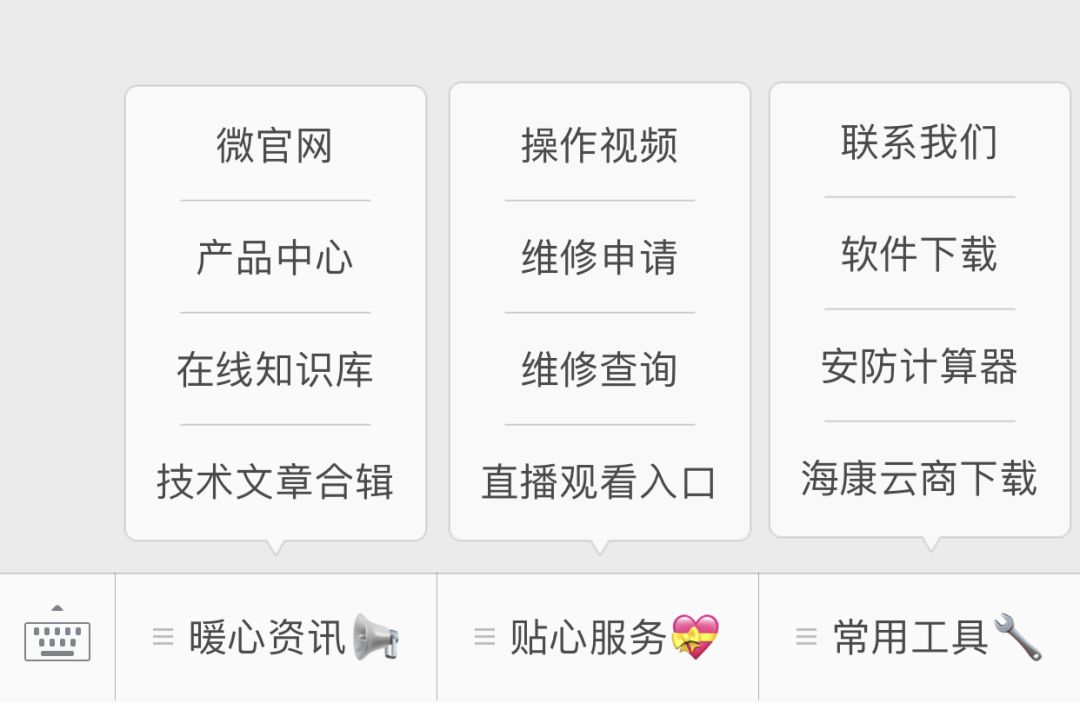The width and height of the screenshot is (1080, 703).
Task: Open 维修申请 form
Action: (x=599, y=258)
